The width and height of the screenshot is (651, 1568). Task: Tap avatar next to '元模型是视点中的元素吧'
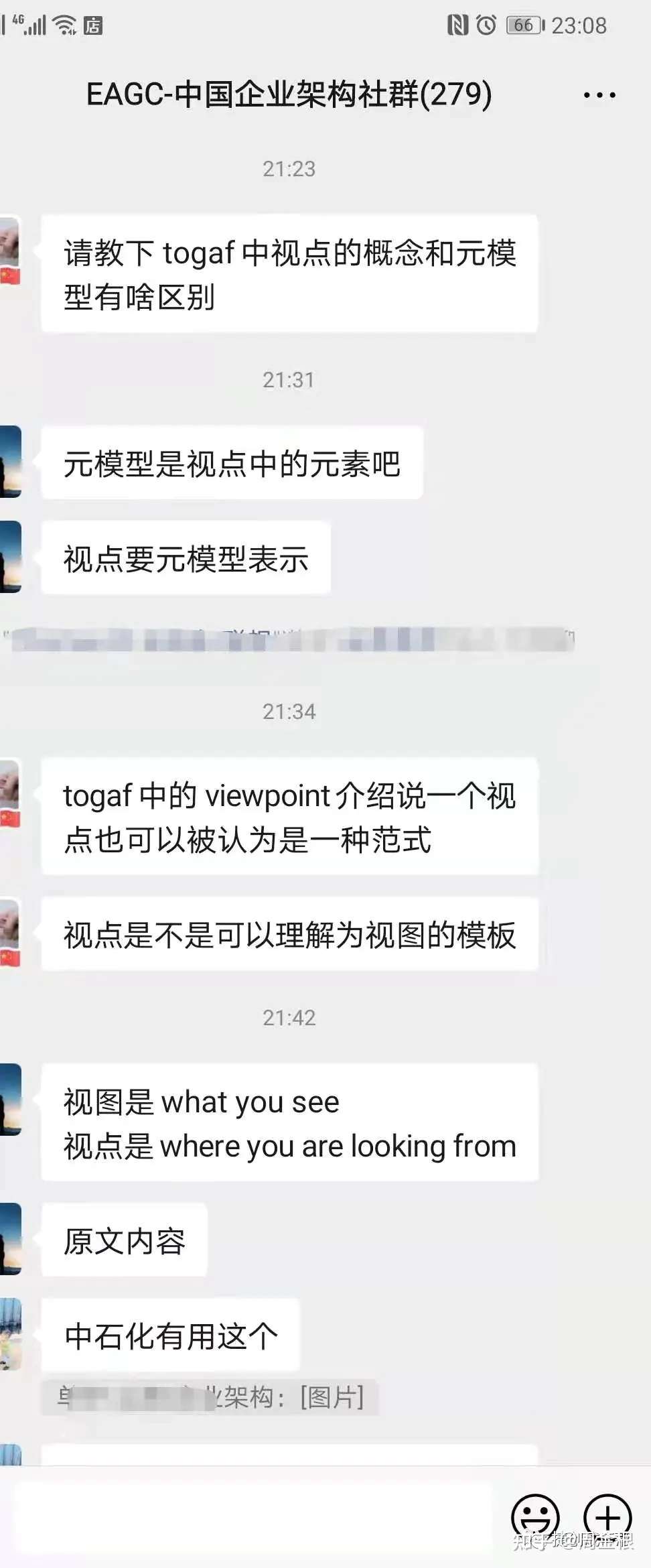click(x=10, y=462)
